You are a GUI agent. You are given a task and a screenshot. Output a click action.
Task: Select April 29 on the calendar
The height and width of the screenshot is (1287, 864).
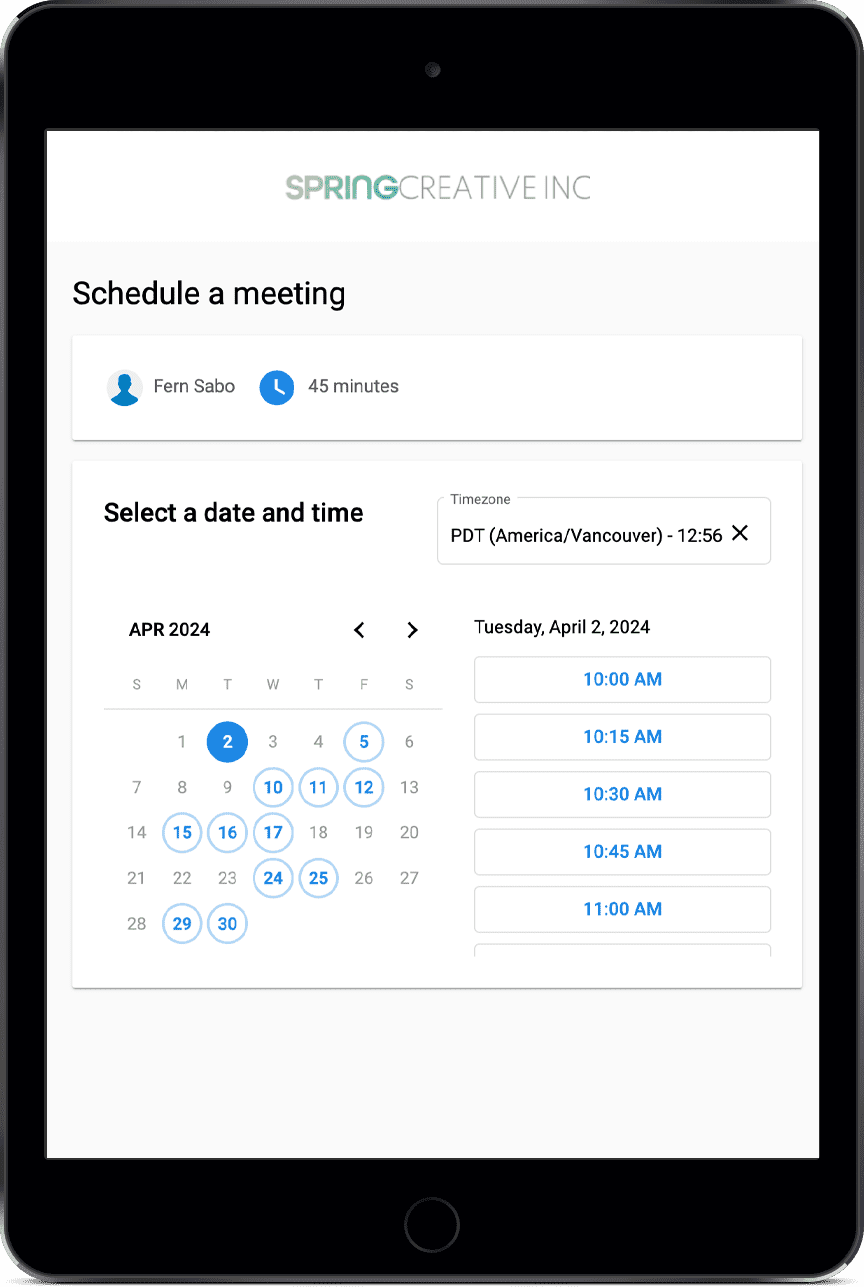click(182, 924)
